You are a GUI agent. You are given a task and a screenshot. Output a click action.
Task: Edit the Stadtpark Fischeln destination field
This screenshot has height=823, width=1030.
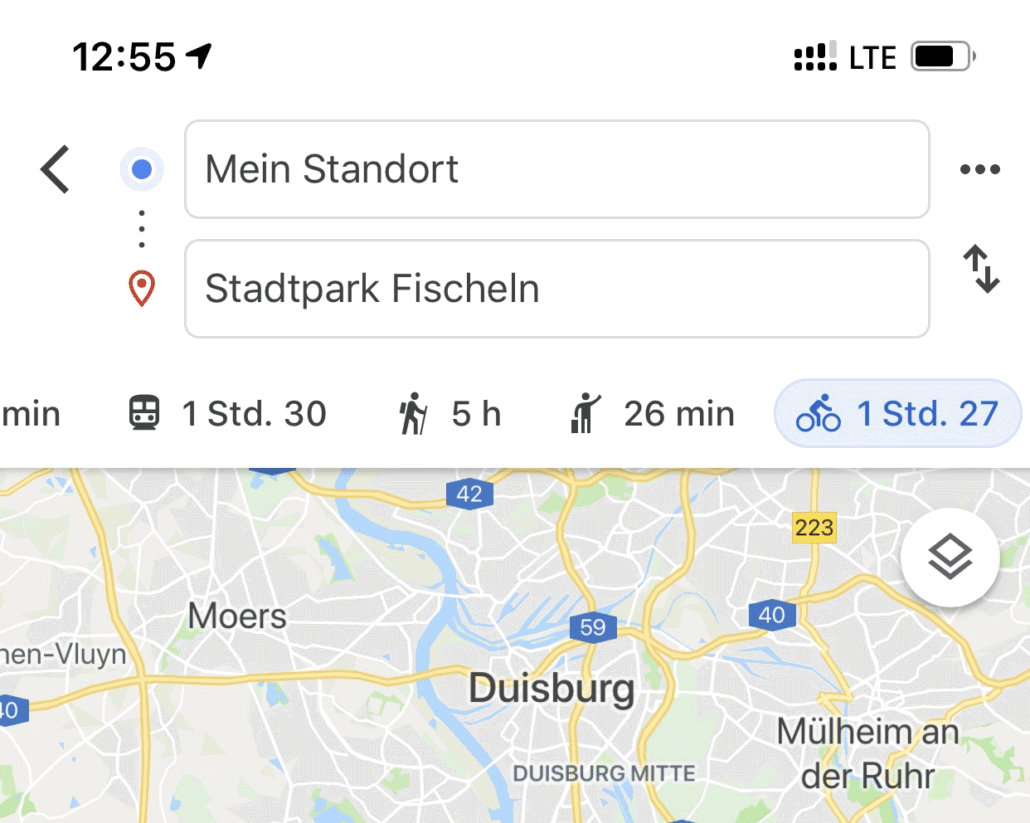pos(556,289)
